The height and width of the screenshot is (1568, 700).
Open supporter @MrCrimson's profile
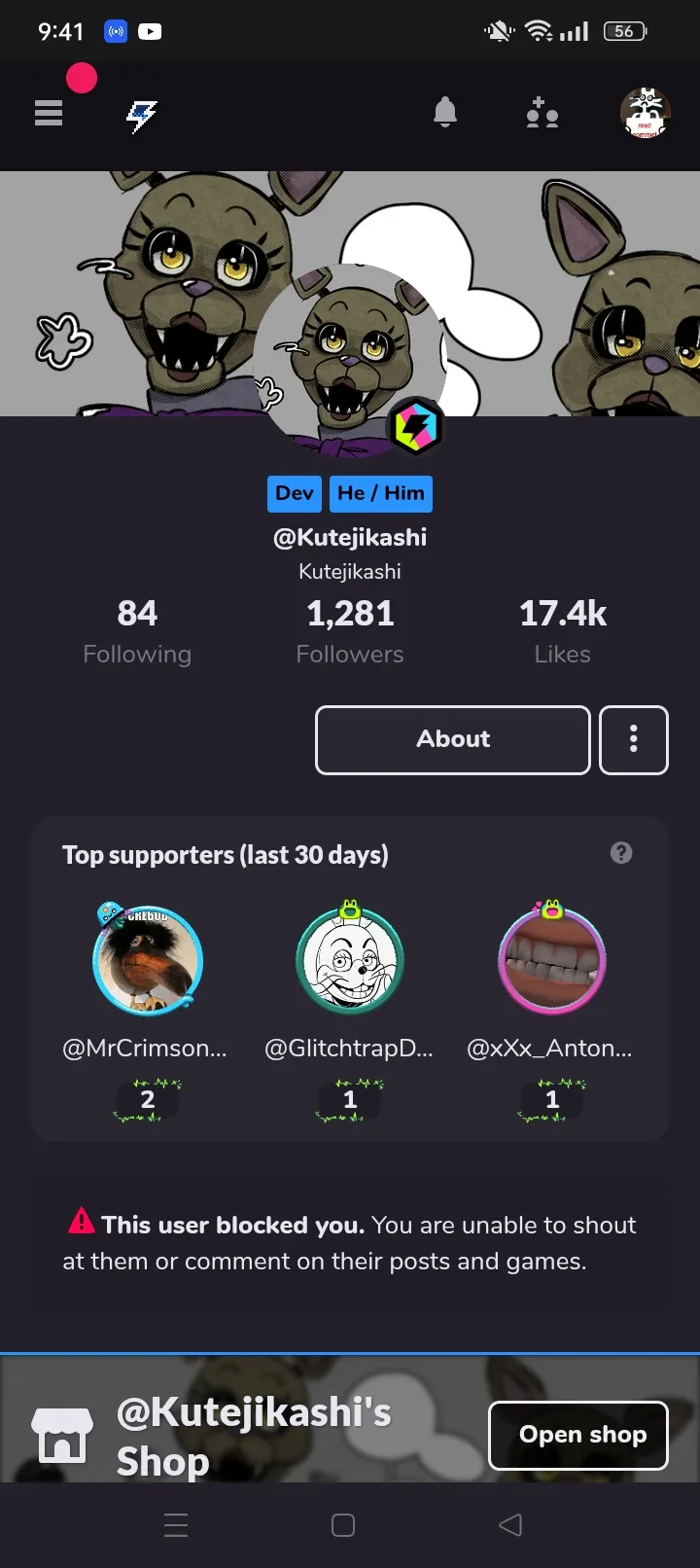(148, 961)
